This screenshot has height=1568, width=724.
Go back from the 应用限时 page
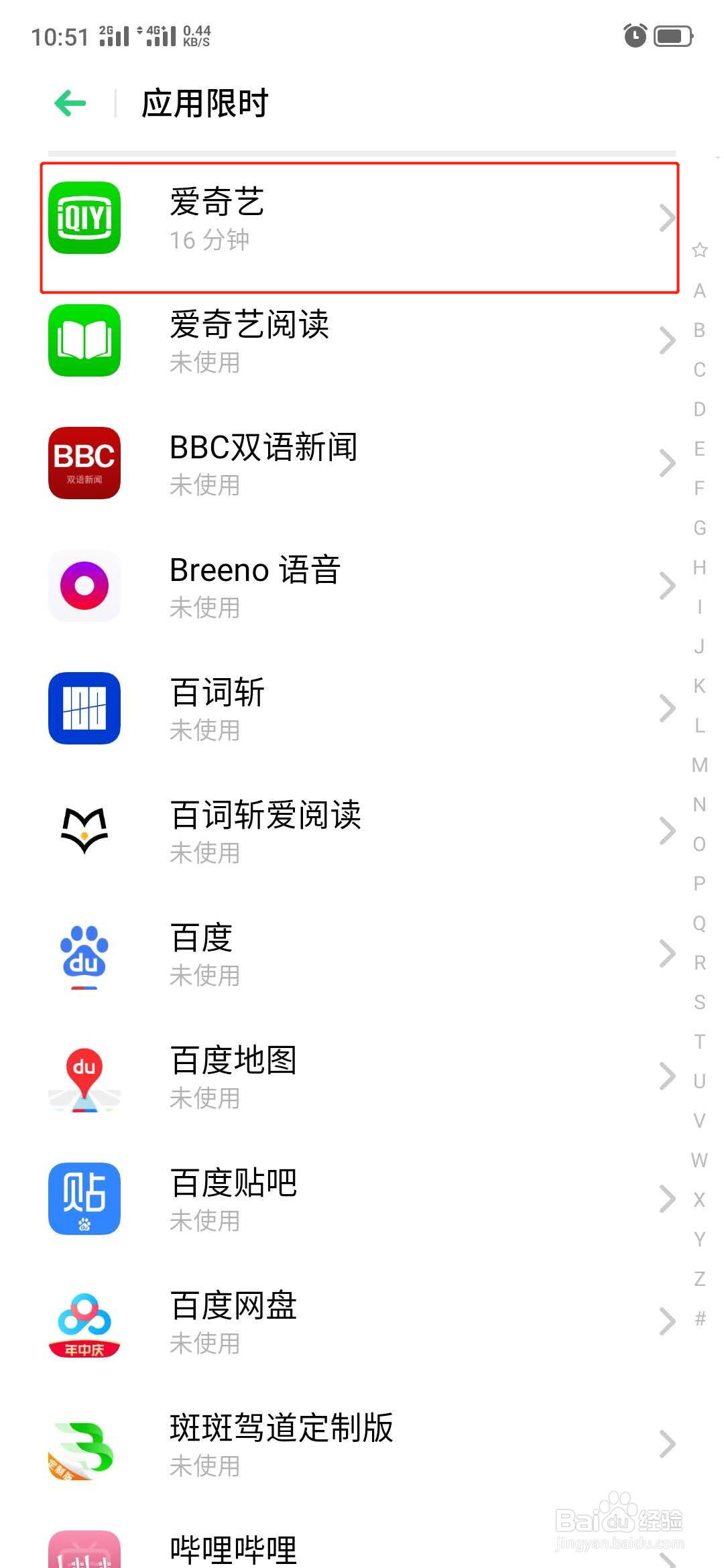(70, 103)
